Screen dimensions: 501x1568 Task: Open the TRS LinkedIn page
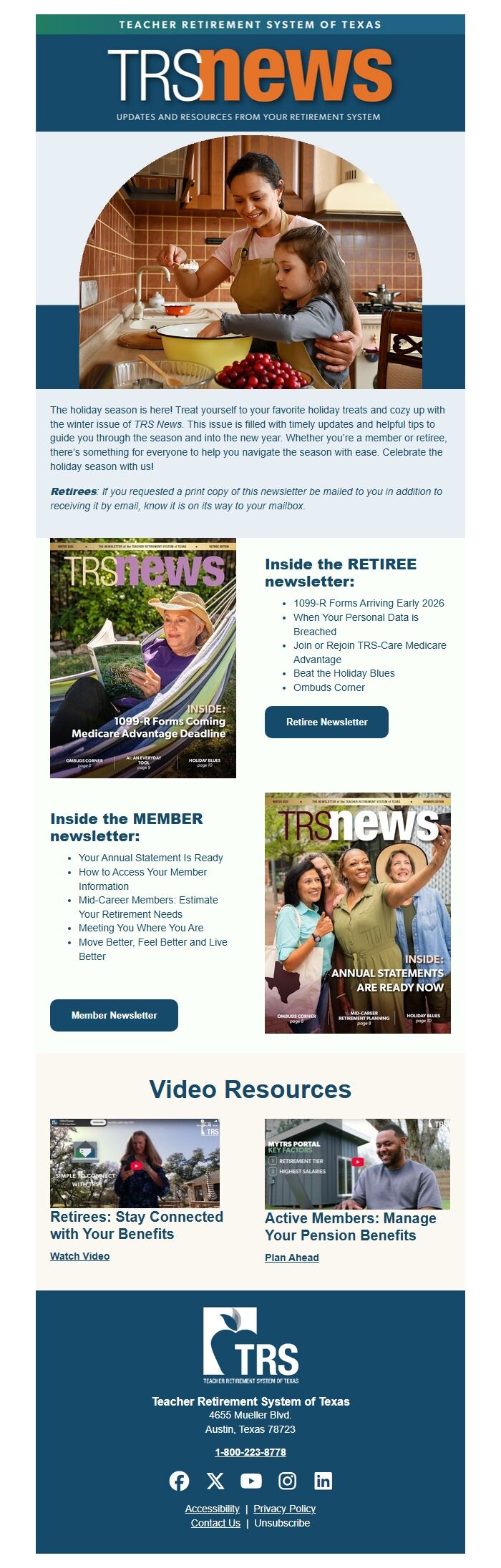(x=324, y=1481)
